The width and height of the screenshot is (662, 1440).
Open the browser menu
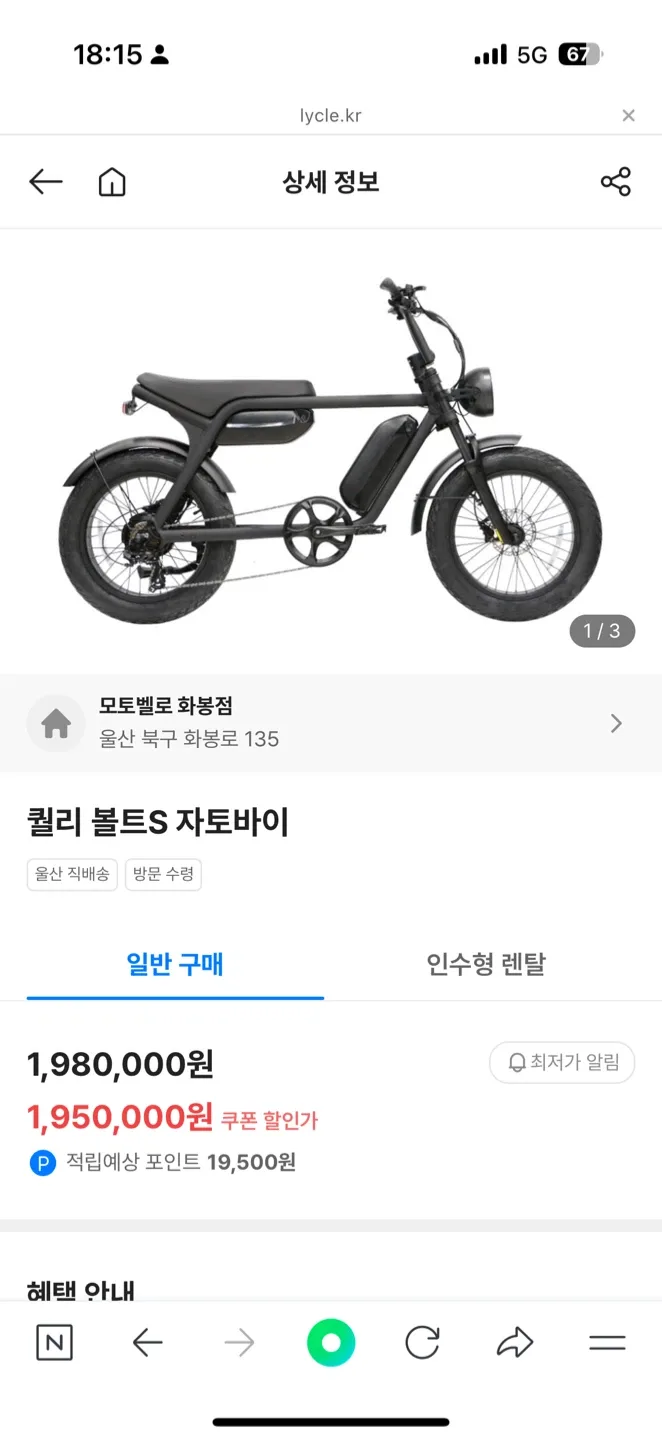(607, 1343)
